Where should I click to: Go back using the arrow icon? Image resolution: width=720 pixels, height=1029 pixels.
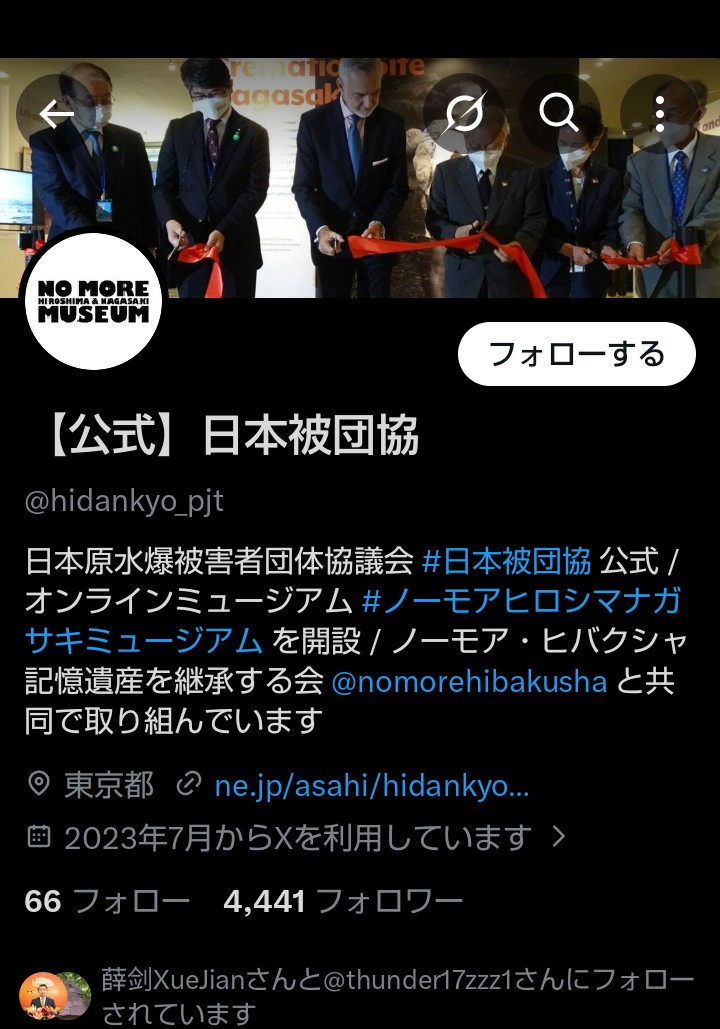(x=57, y=115)
